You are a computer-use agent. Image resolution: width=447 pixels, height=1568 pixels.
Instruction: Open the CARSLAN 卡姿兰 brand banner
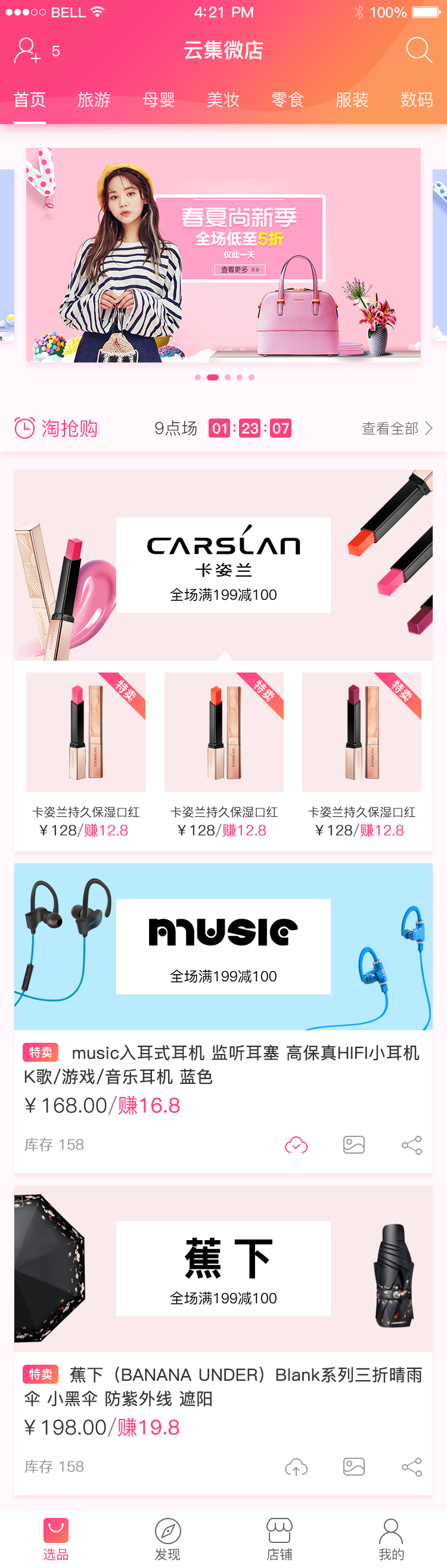click(223, 565)
